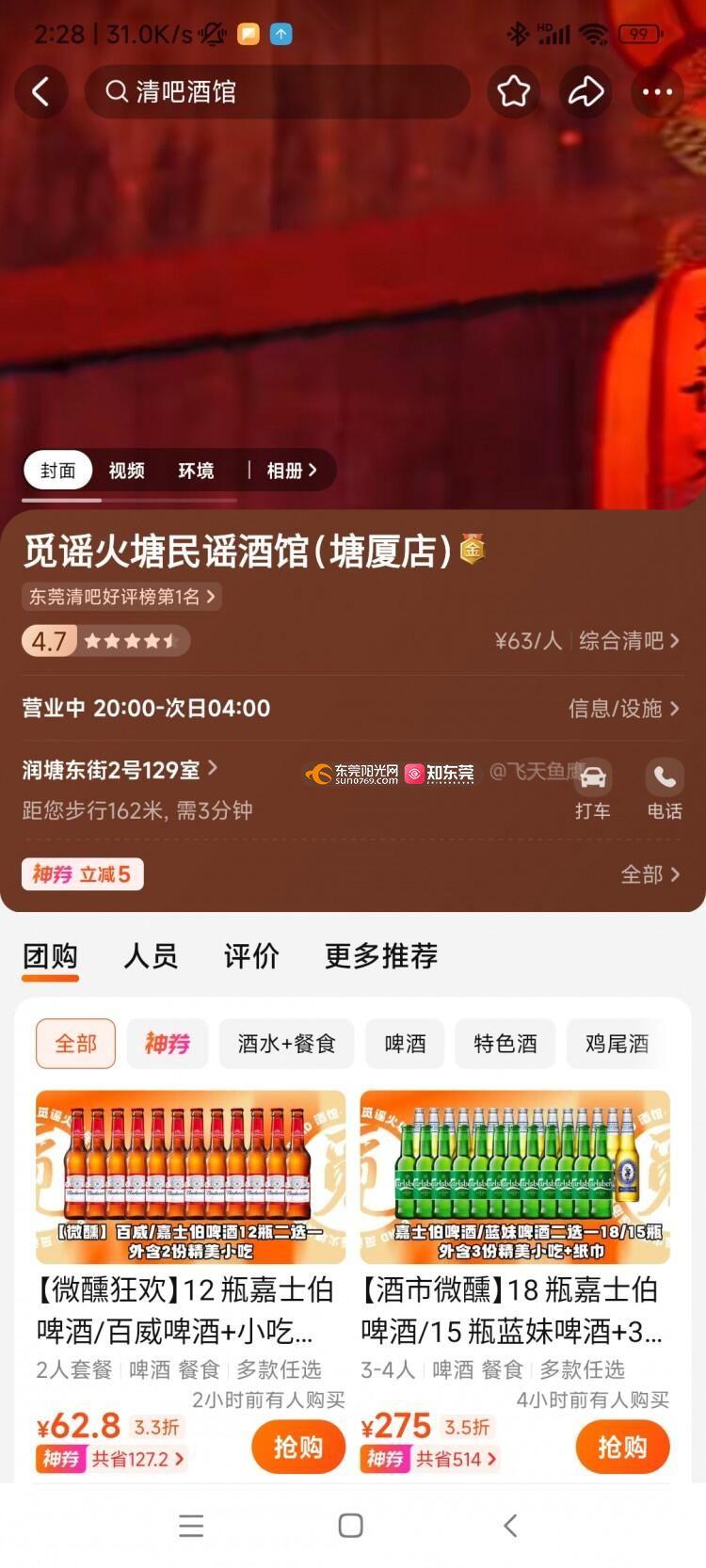The width and height of the screenshot is (706, 1568).
Task: View the 东莞清吧好评榜第1名 ranking
Action: 121,596
